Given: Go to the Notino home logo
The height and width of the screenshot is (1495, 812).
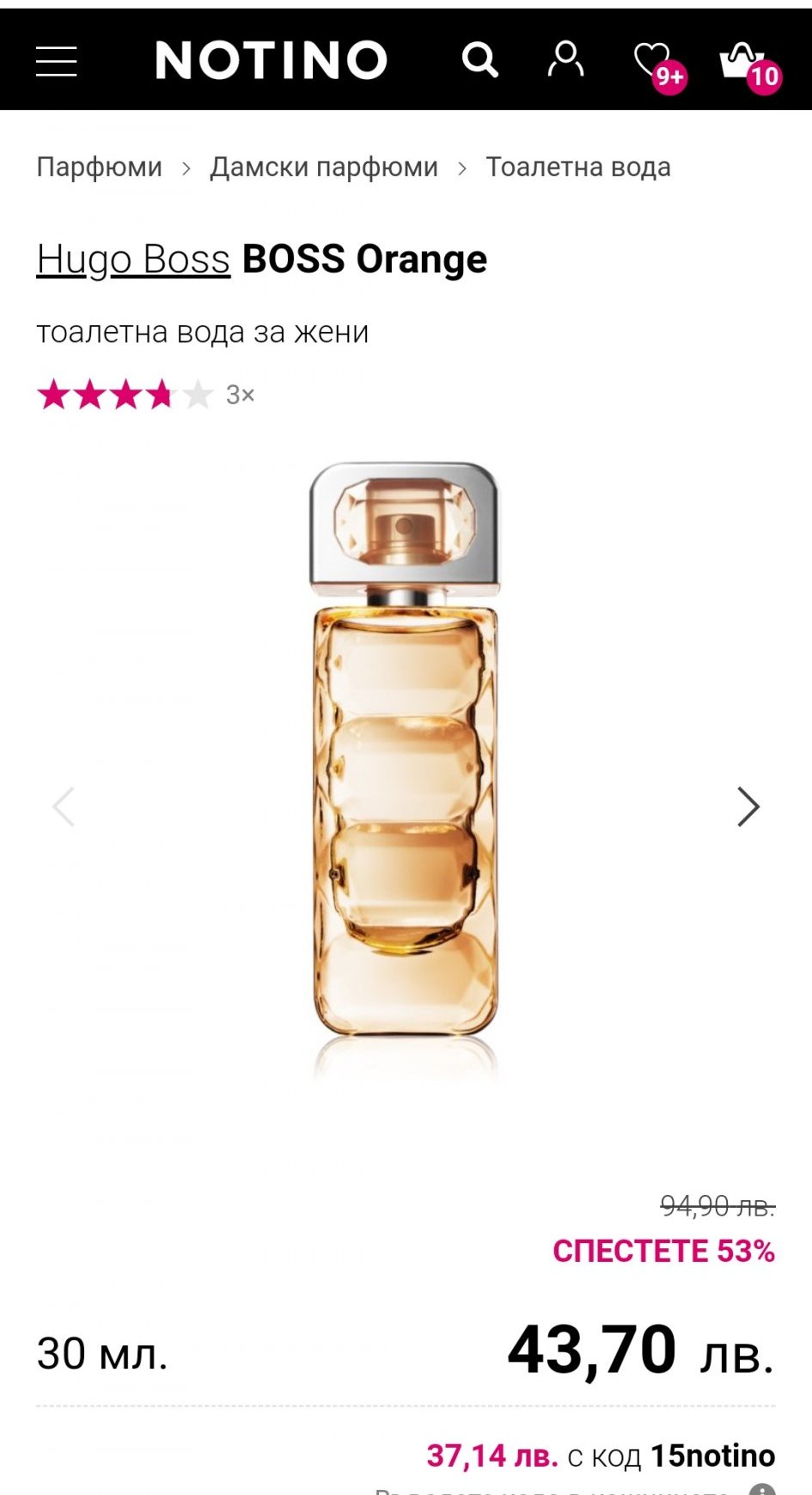Looking at the screenshot, I should 272,60.
